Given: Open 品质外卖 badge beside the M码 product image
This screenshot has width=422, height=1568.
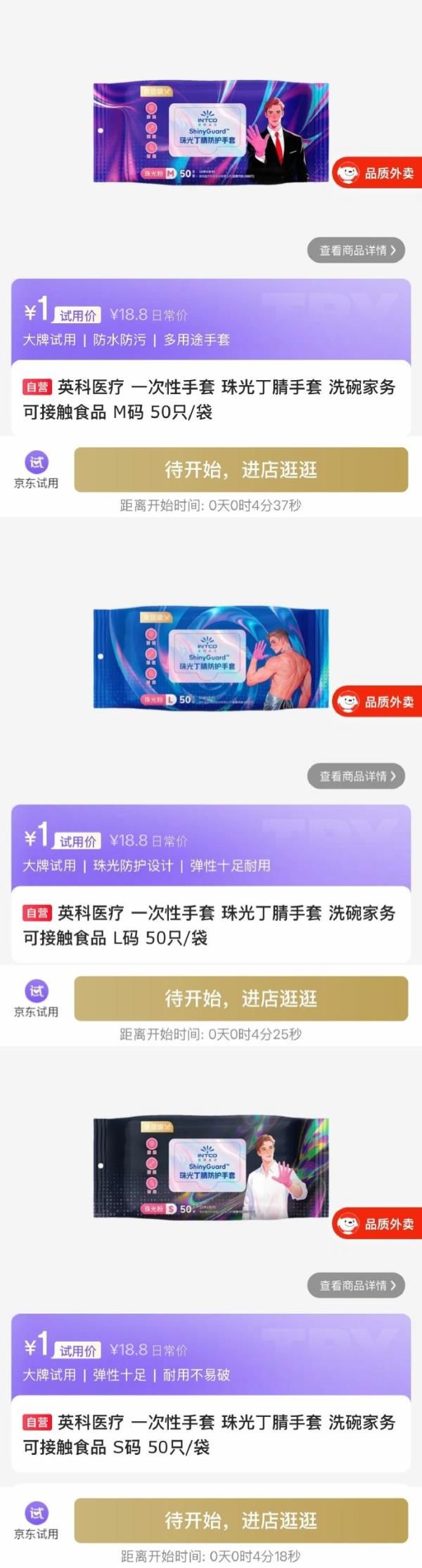Looking at the screenshot, I should (x=377, y=173).
